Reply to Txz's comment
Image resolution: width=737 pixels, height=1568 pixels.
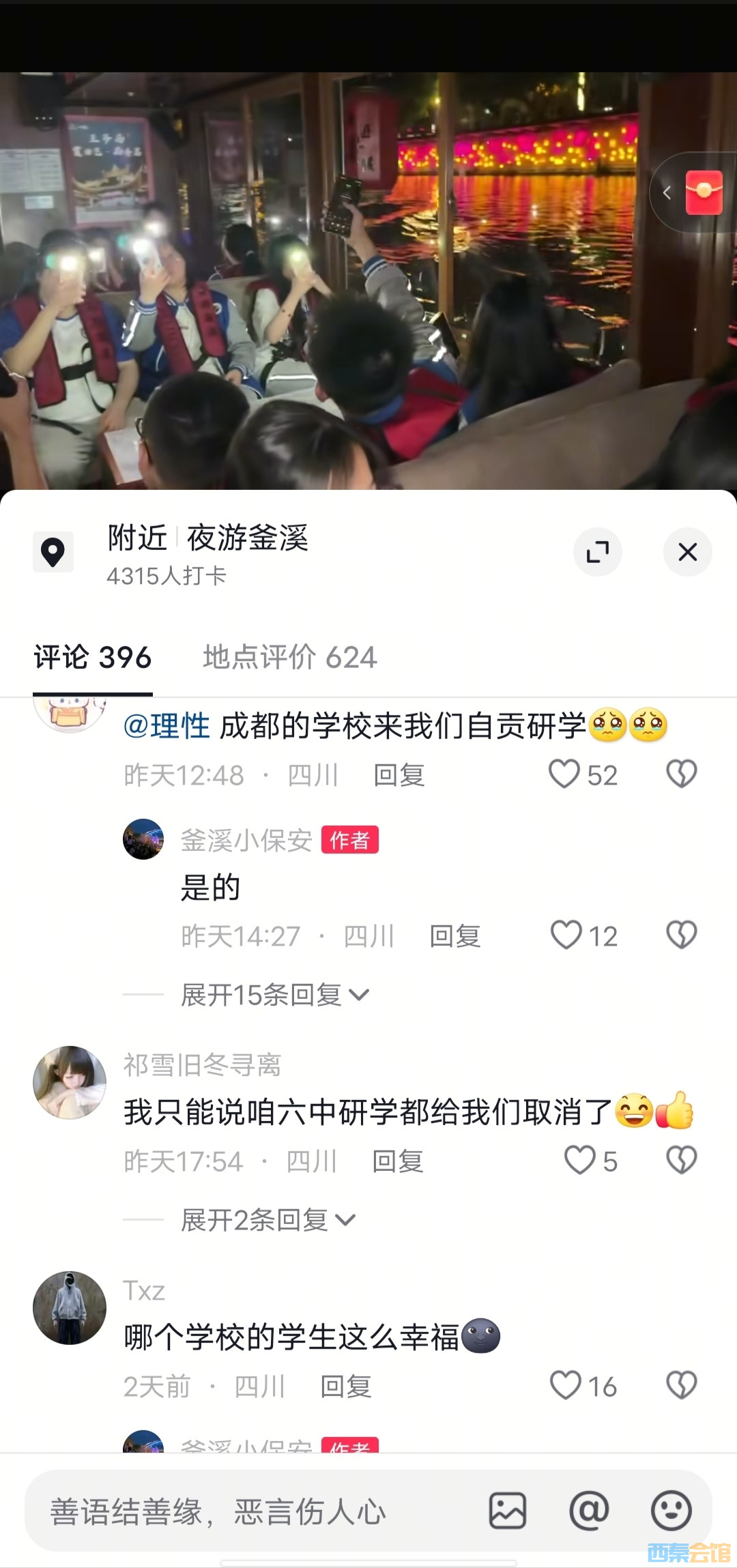pyautogui.click(x=346, y=1387)
